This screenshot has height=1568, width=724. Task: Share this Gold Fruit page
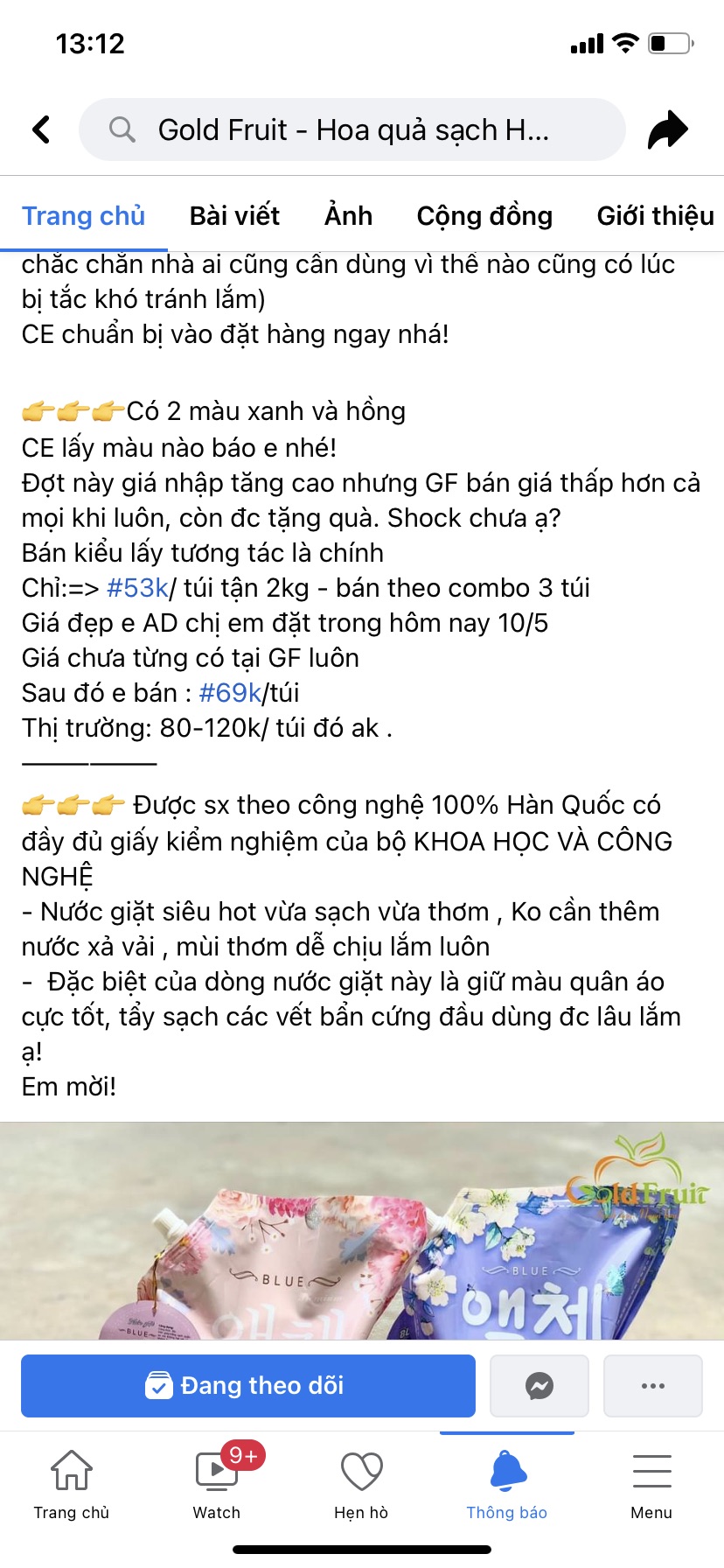pos(668,129)
